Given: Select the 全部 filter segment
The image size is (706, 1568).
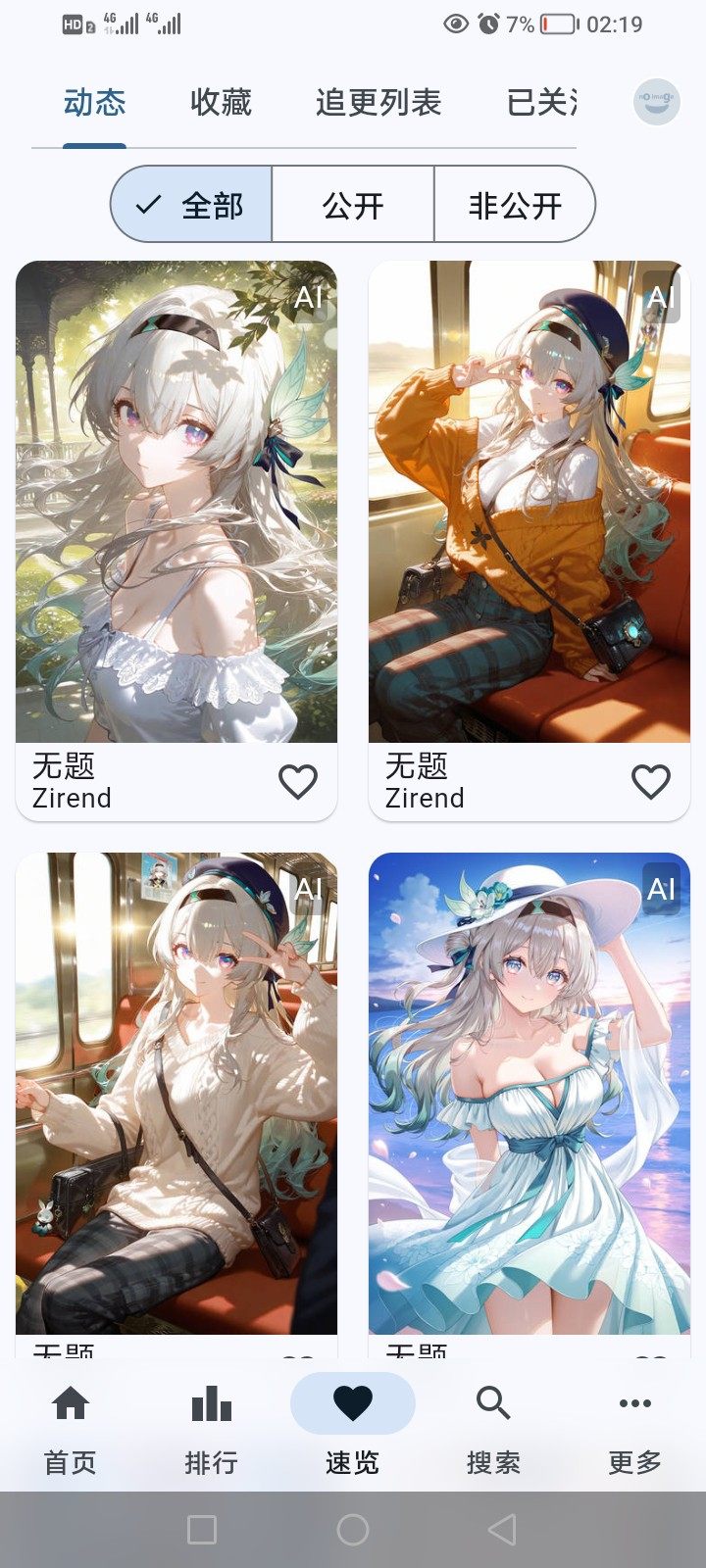Looking at the screenshot, I should click(x=192, y=205).
